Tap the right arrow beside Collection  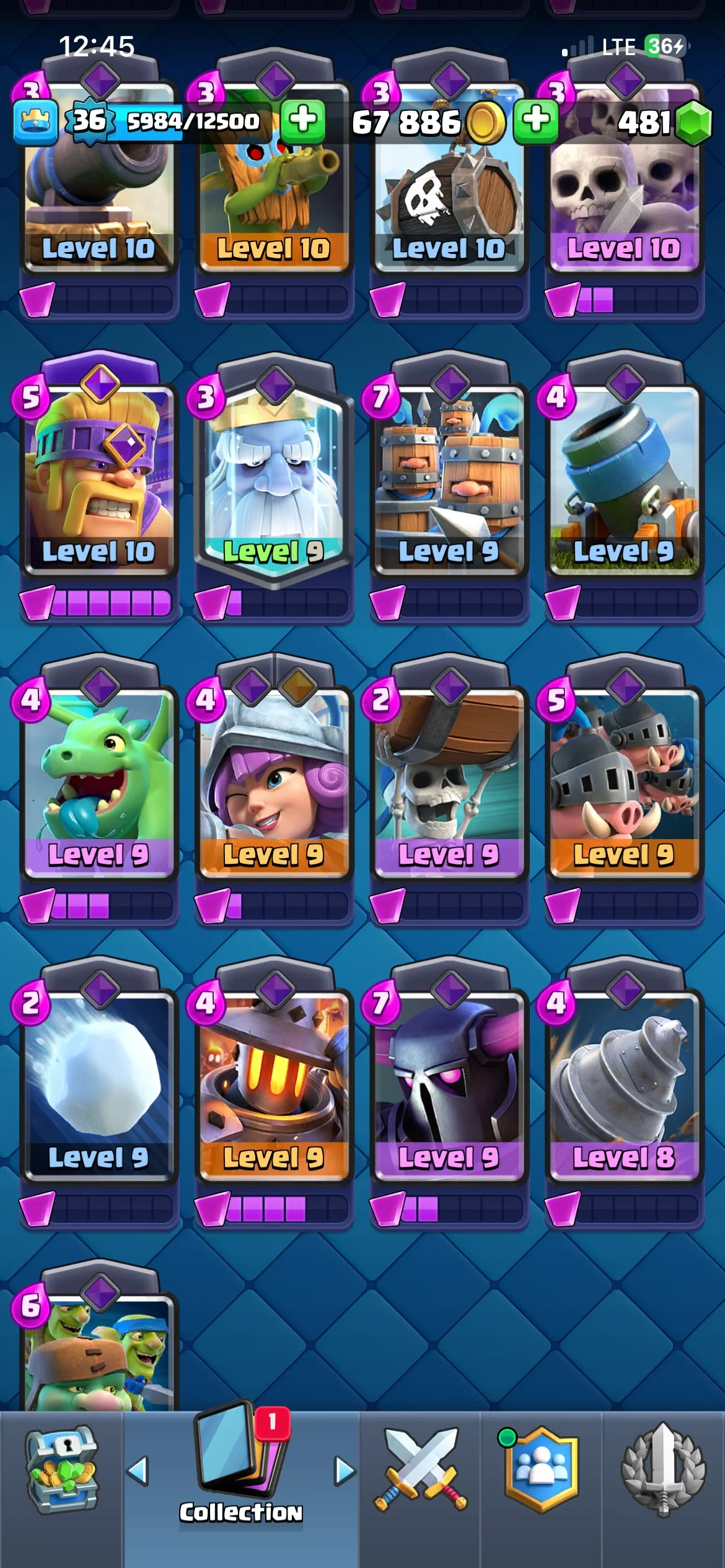(345, 1471)
